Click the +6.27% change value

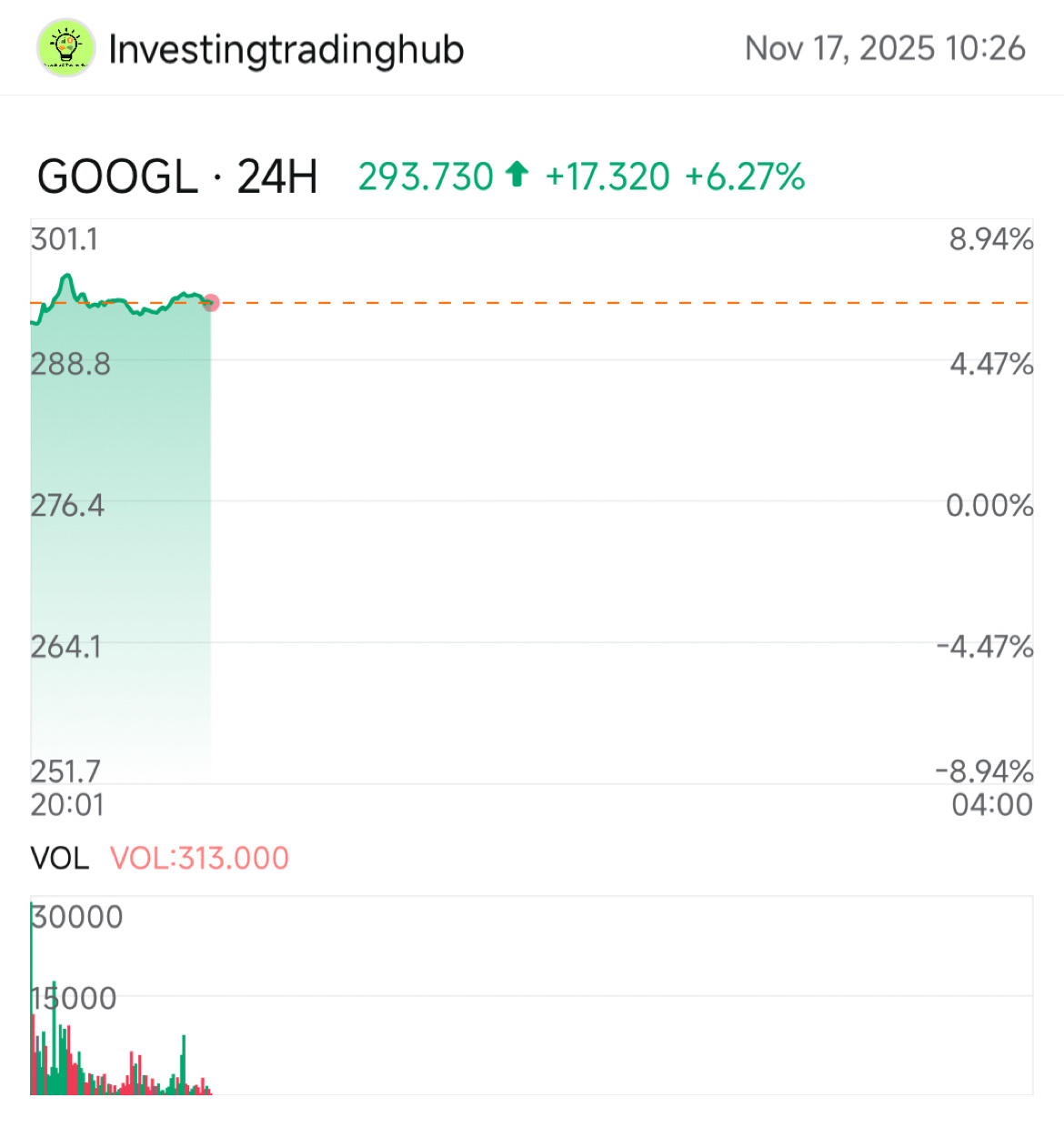[744, 176]
